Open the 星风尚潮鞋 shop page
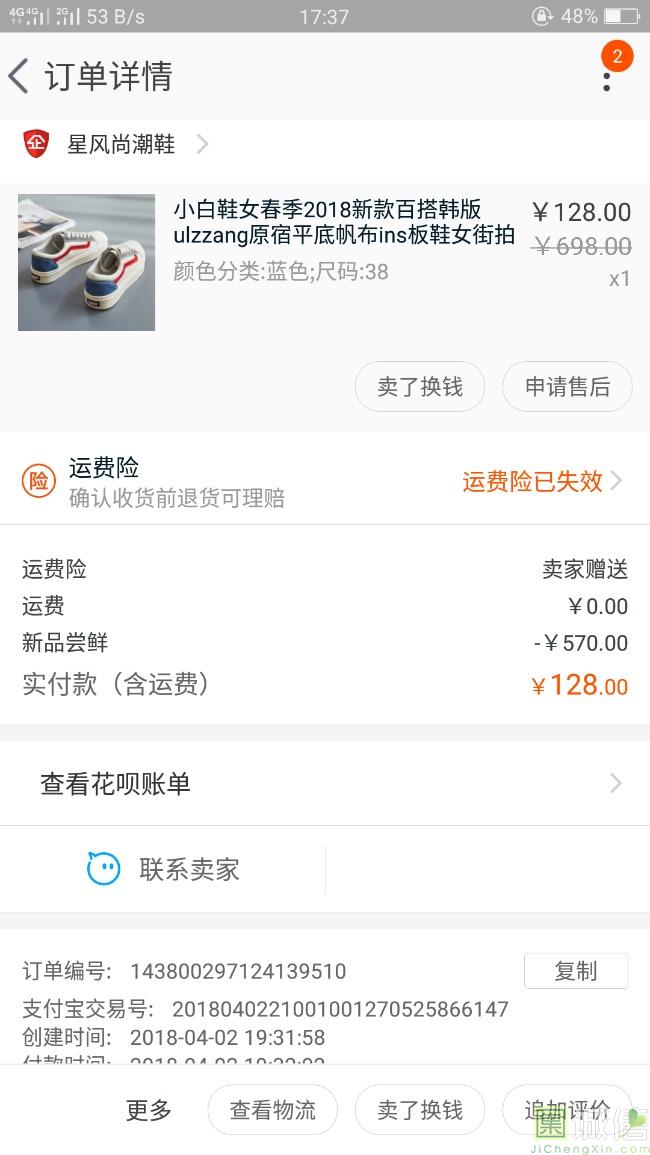 [120, 145]
